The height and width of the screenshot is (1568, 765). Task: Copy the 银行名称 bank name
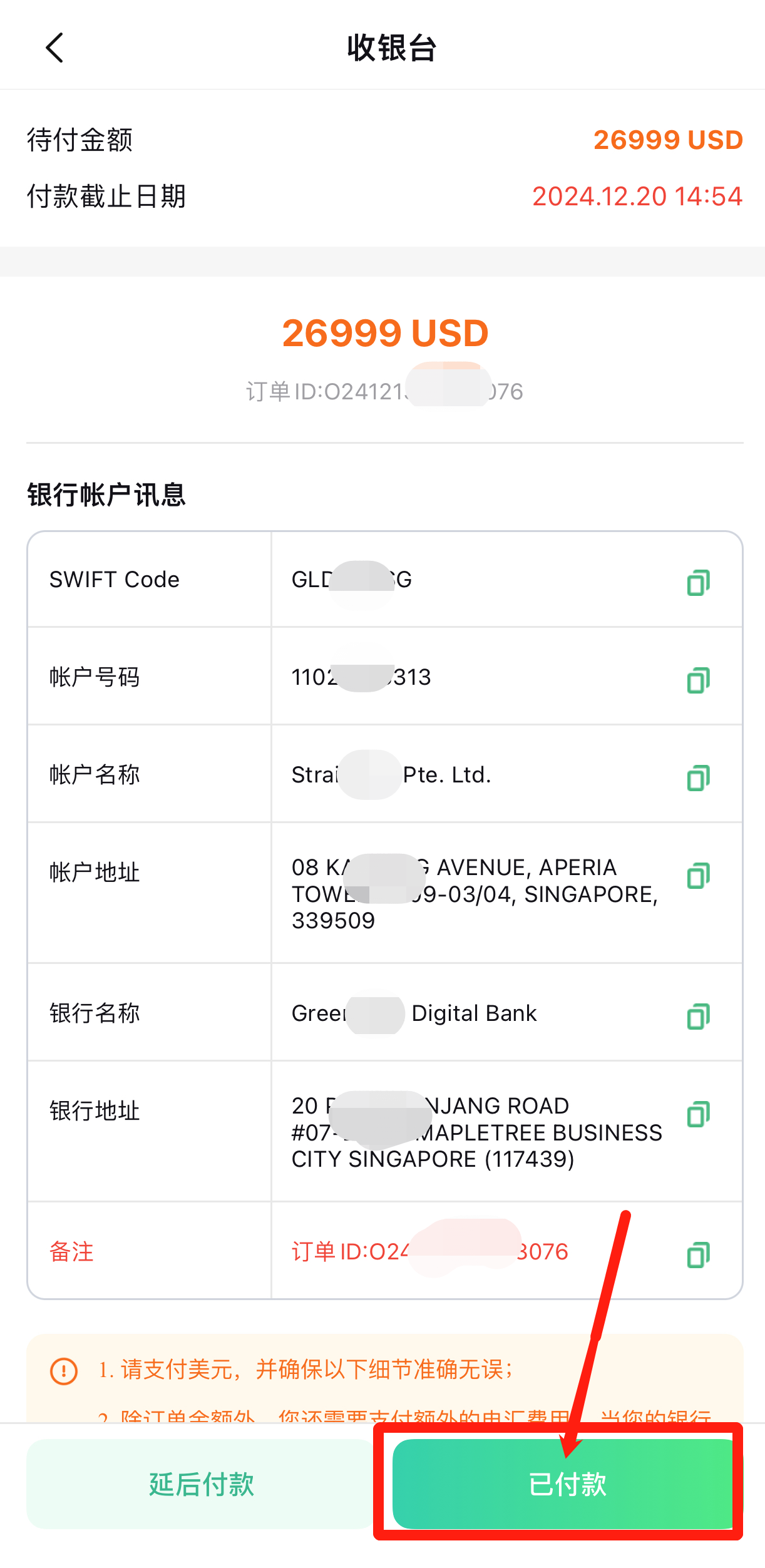698,1016
